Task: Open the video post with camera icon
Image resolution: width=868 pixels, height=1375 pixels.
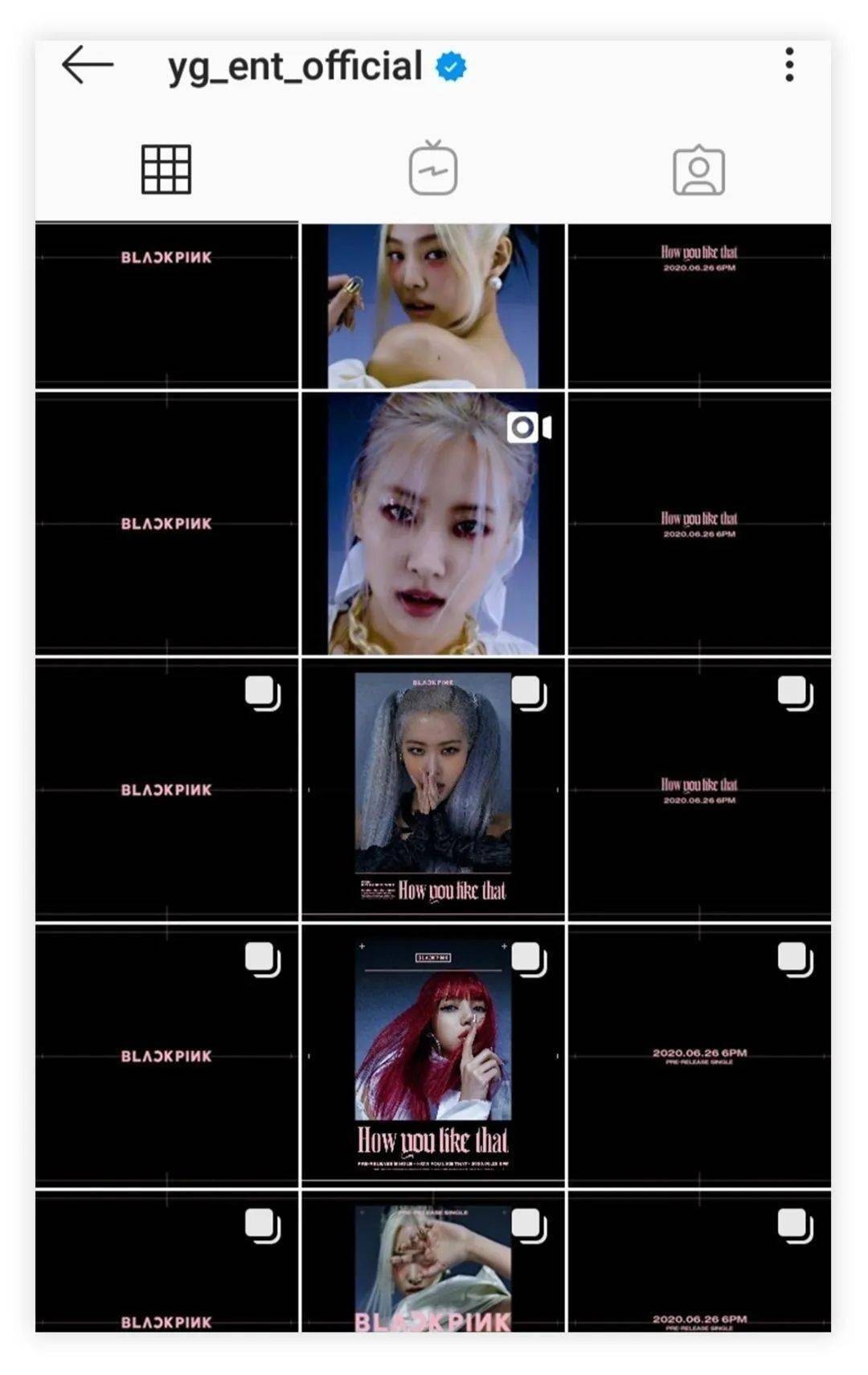Action: tap(433, 524)
